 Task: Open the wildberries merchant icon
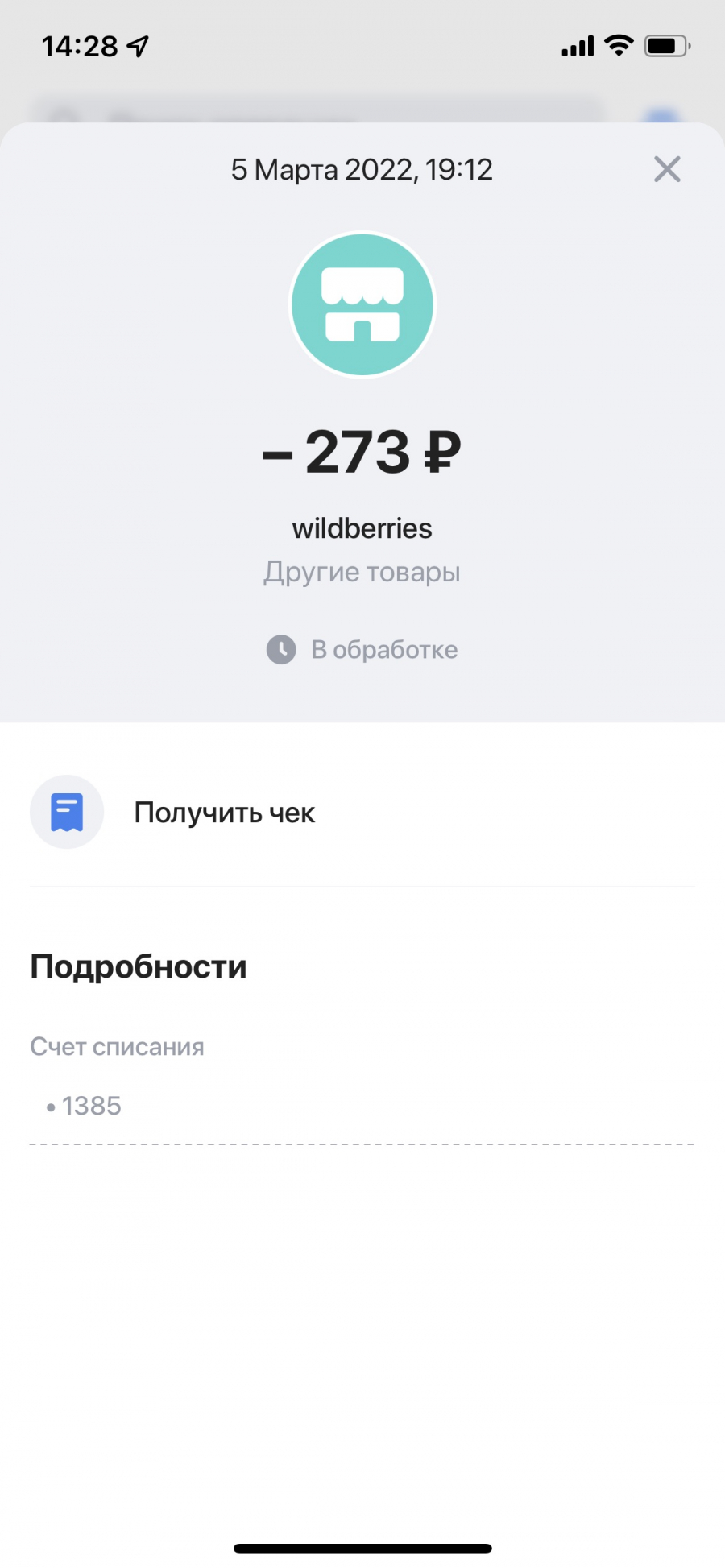[362, 305]
